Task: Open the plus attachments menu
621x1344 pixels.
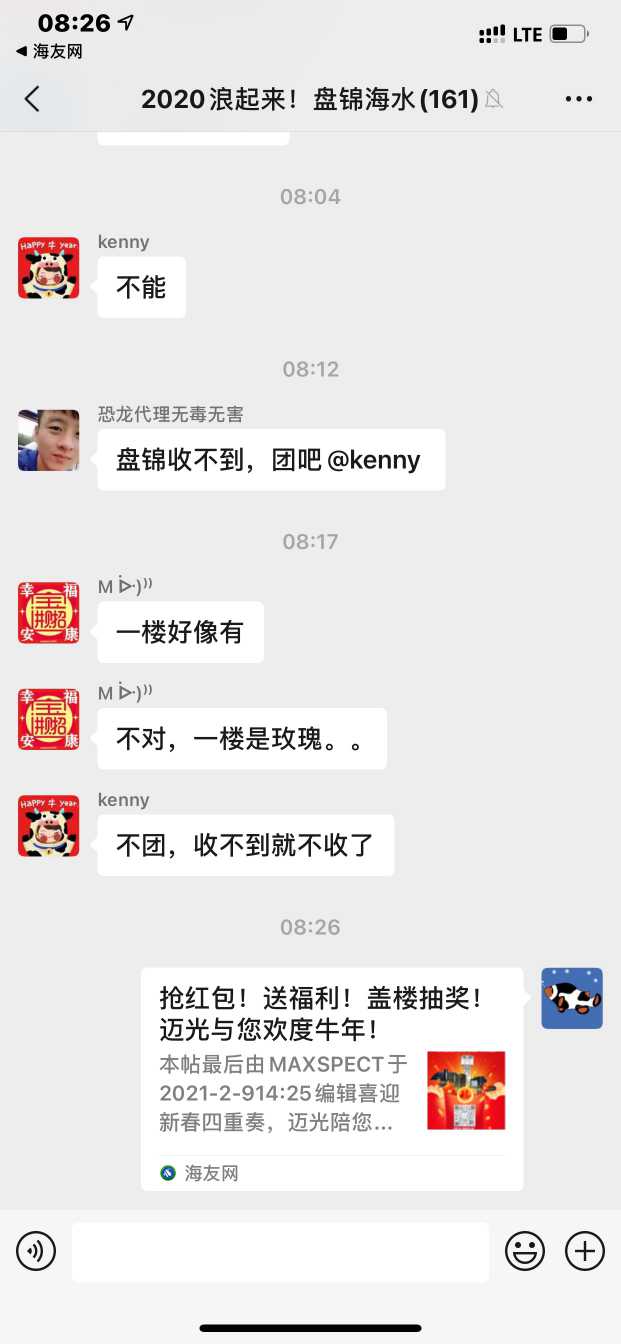Action: click(x=585, y=1251)
